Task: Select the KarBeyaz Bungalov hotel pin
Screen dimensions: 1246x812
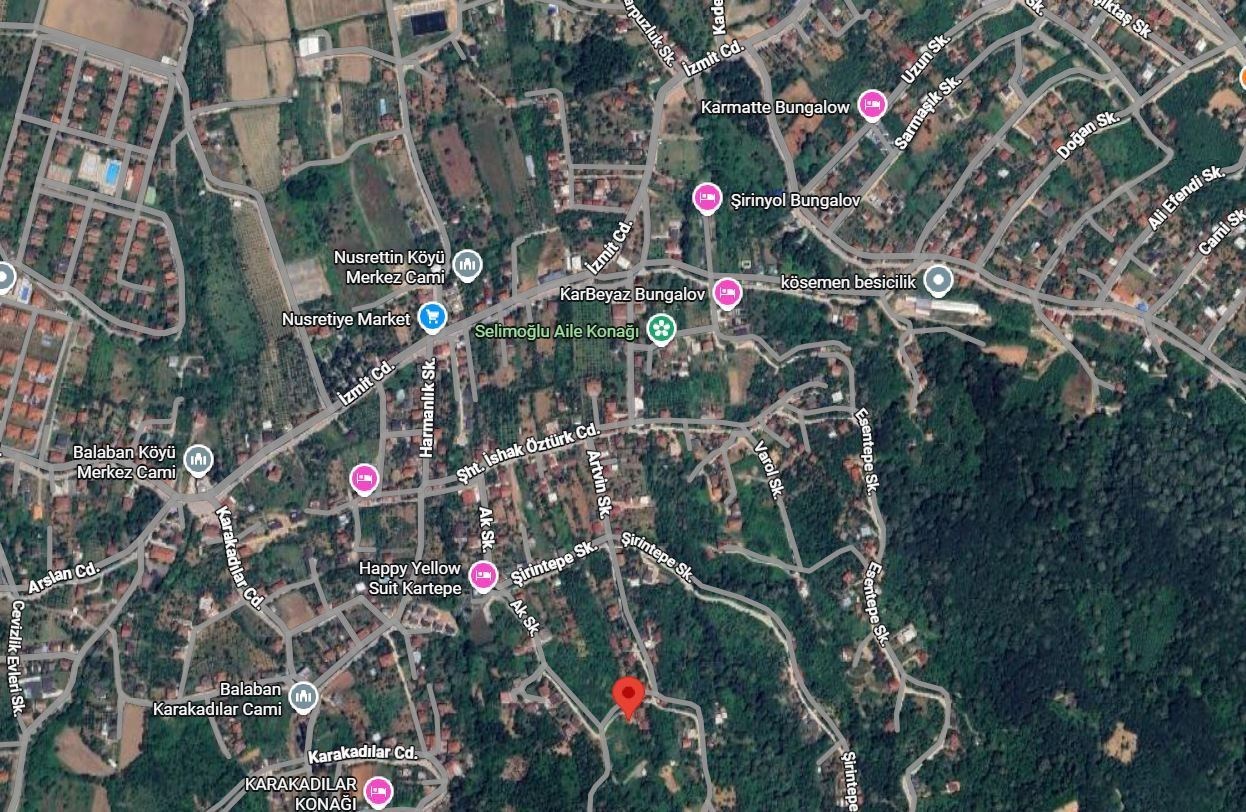Action: pos(727,294)
